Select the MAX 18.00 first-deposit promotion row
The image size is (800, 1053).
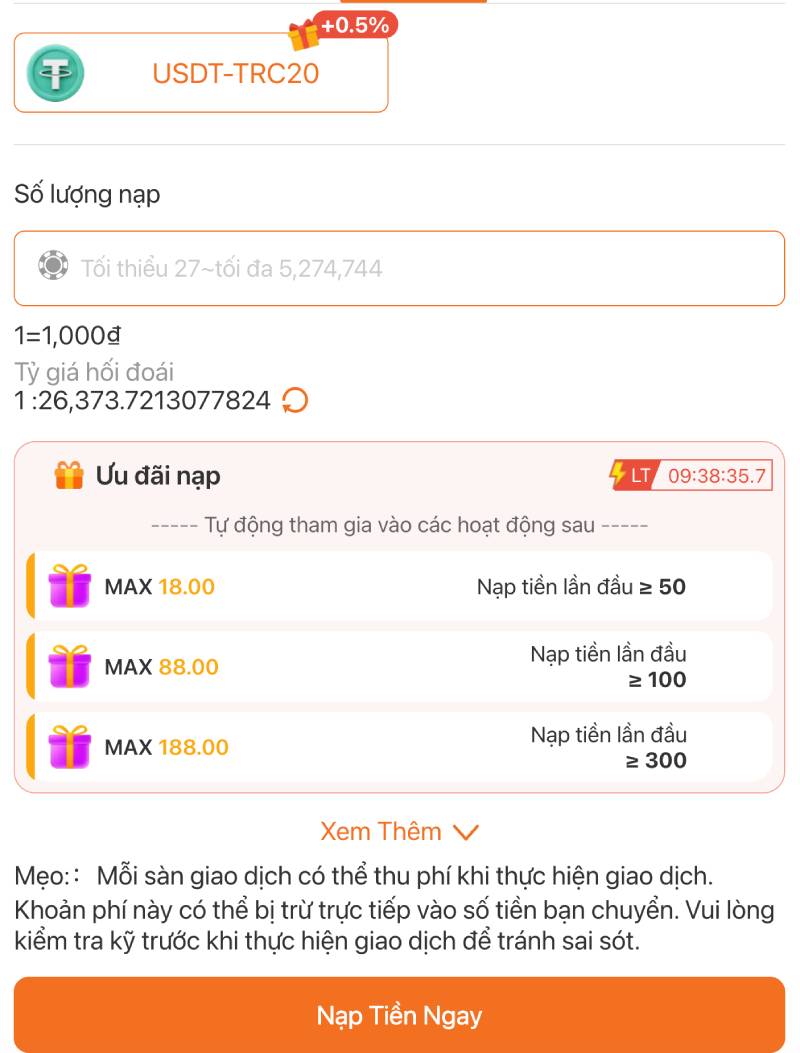pos(400,586)
